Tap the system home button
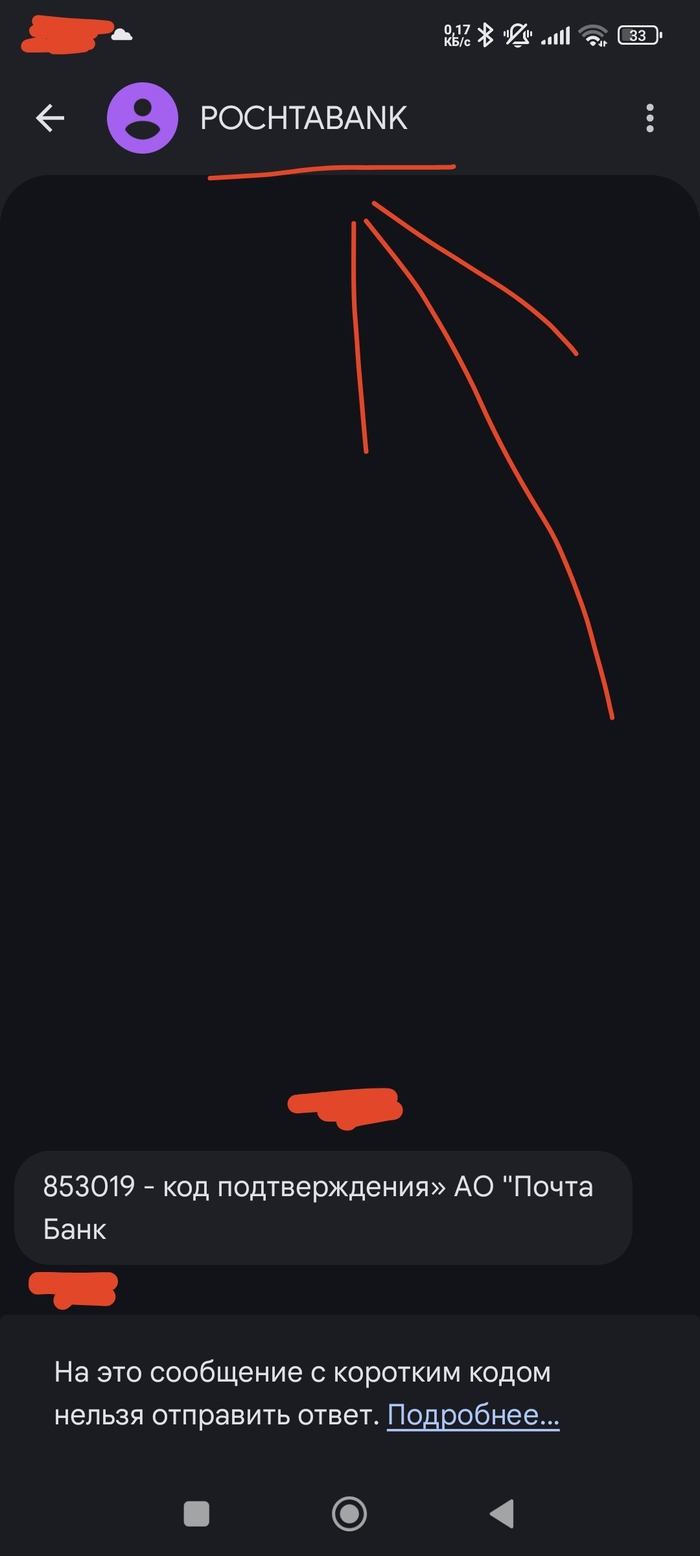The height and width of the screenshot is (1556, 700). (349, 1514)
